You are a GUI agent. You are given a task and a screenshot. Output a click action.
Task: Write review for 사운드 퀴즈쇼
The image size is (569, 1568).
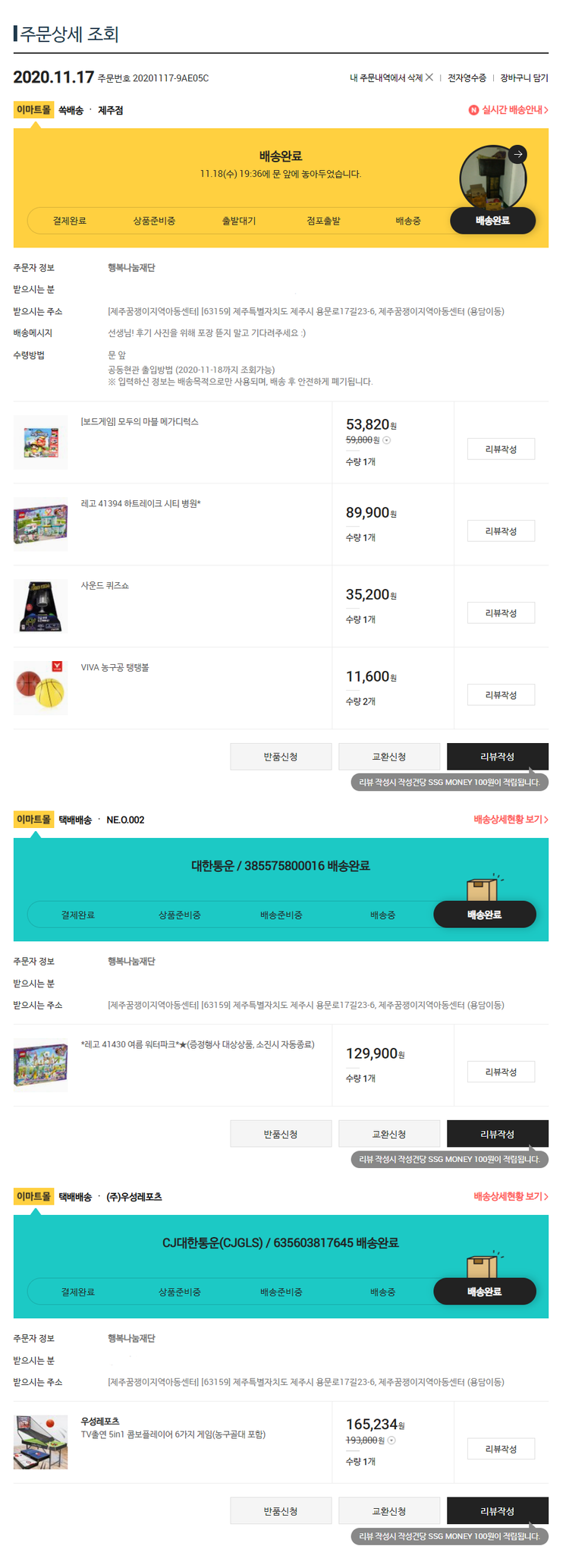[x=501, y=613]
